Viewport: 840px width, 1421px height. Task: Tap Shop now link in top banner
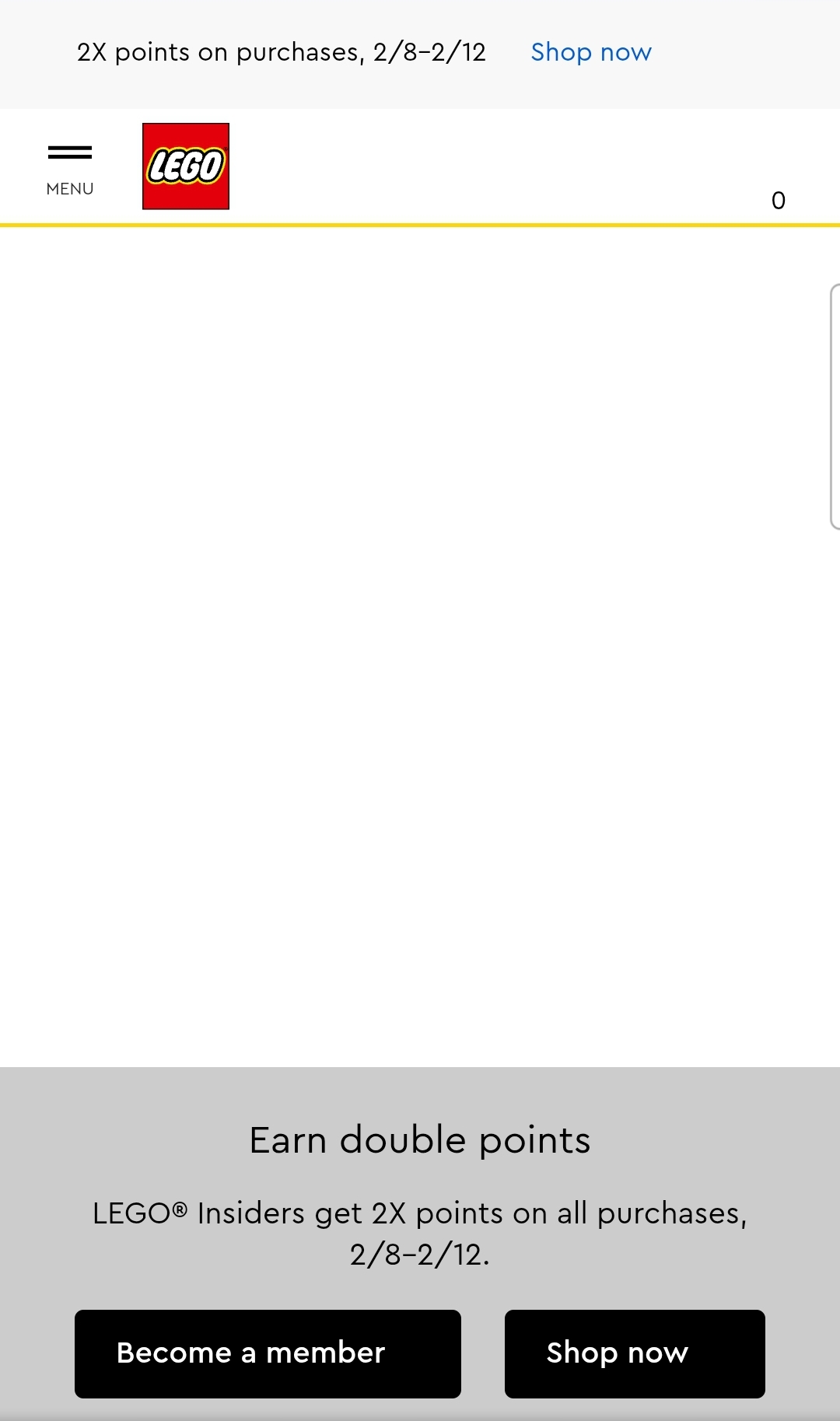tap(591, 52)
